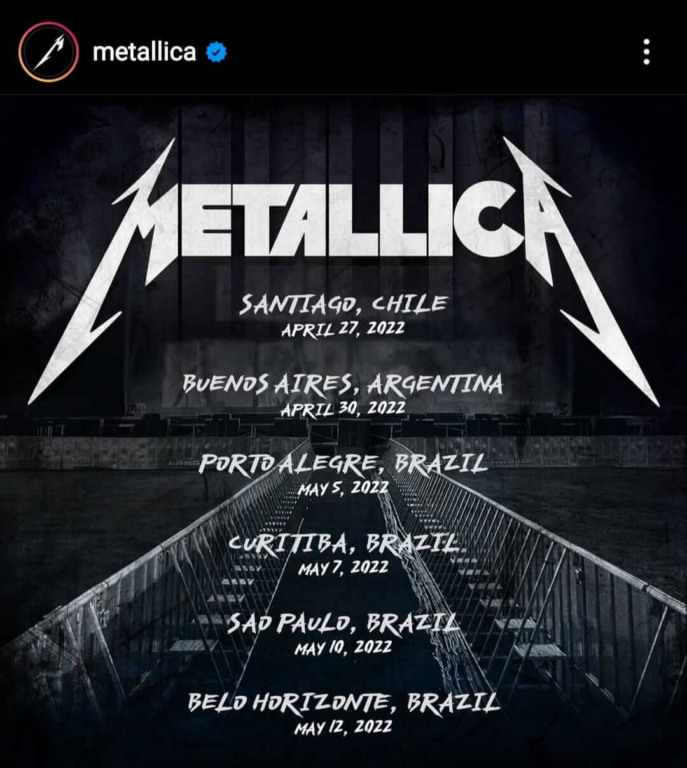Open the post's three-dot overflow menu
The width and height of the screenshot is (687, 768).
[x=647, y=52]
